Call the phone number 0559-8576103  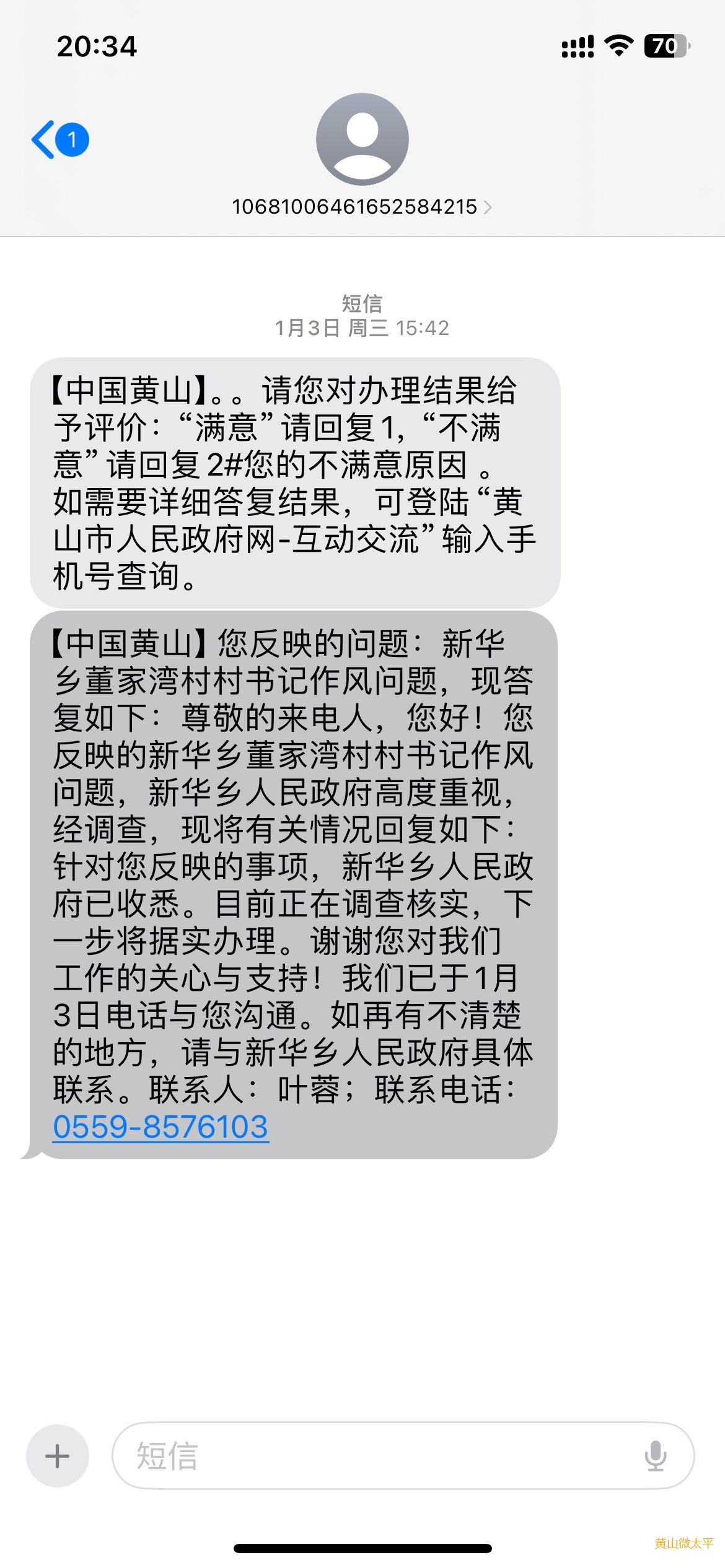pyautogui.click(x=160, y=1126)
